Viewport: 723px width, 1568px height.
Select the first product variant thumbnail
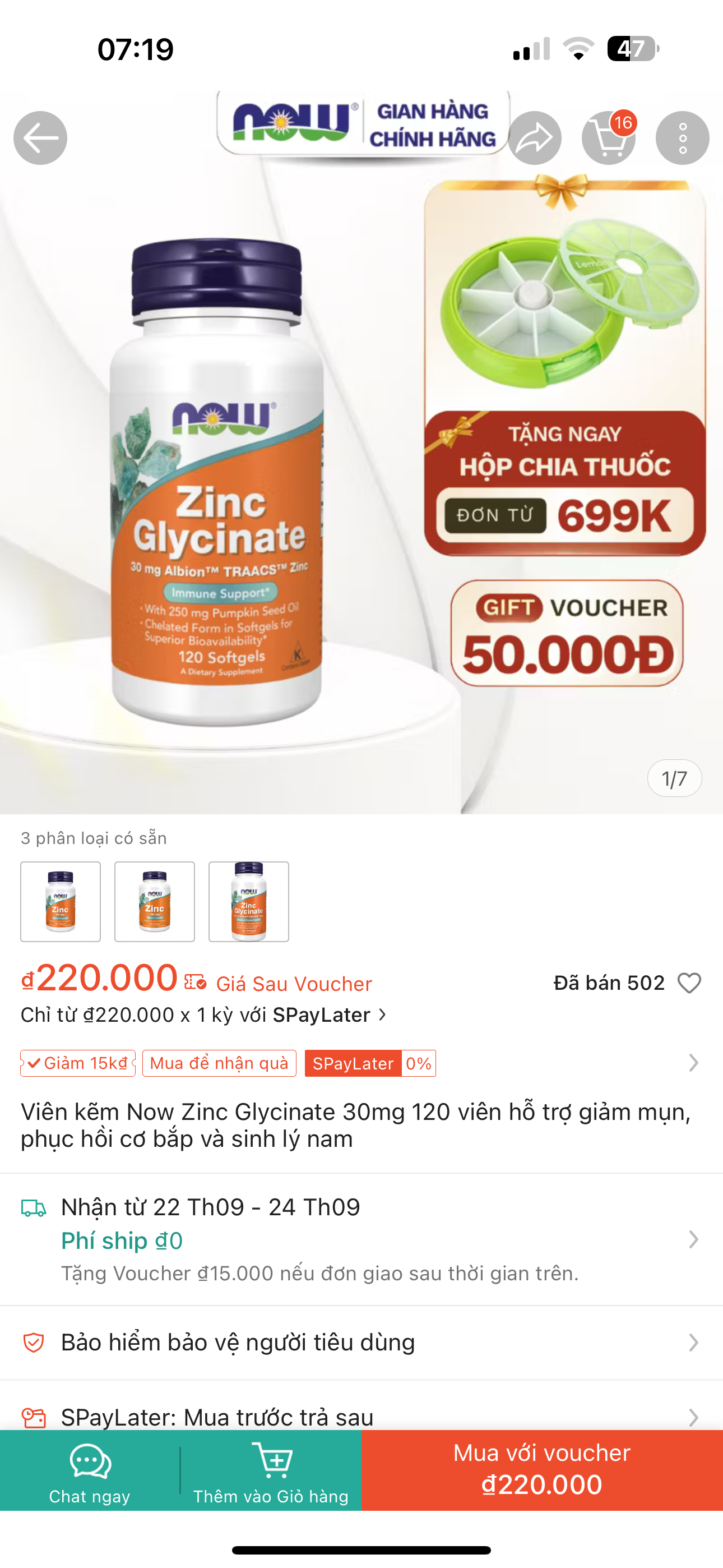pyautogui.click(x=61, y=901)
